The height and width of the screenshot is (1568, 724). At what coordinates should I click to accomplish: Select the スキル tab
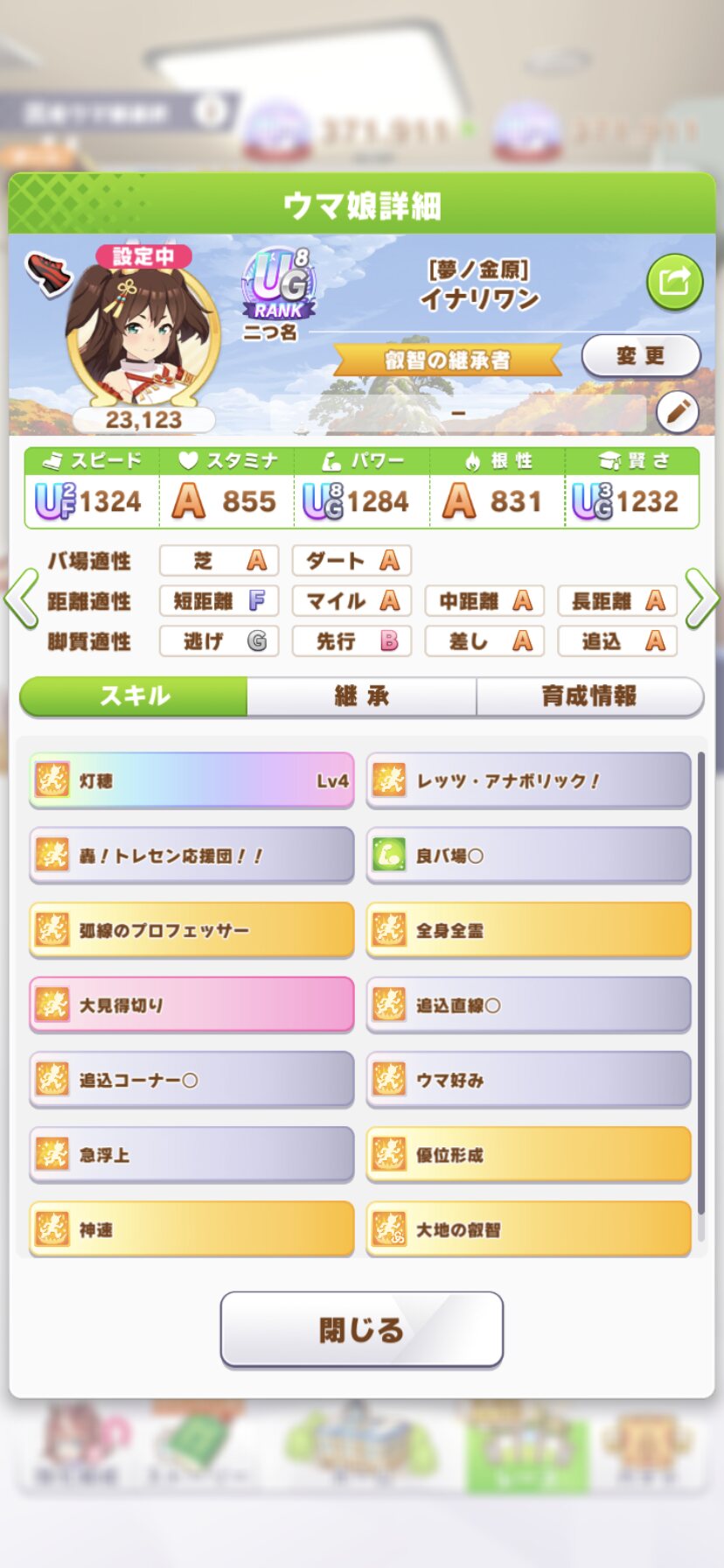(135, 696)
